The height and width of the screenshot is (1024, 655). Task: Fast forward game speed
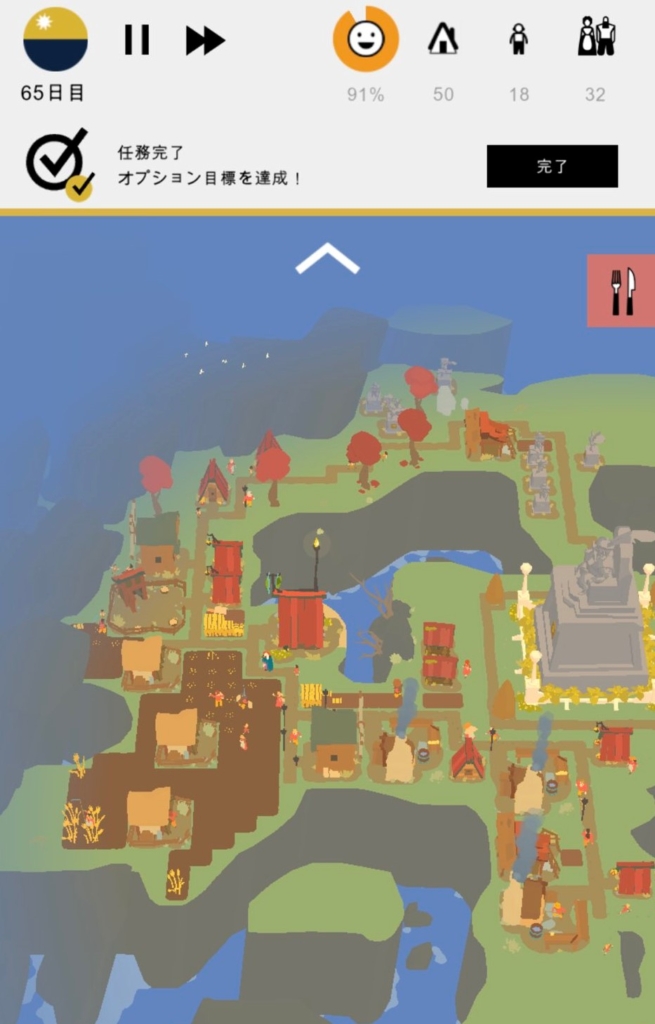[x=205, y=40]
